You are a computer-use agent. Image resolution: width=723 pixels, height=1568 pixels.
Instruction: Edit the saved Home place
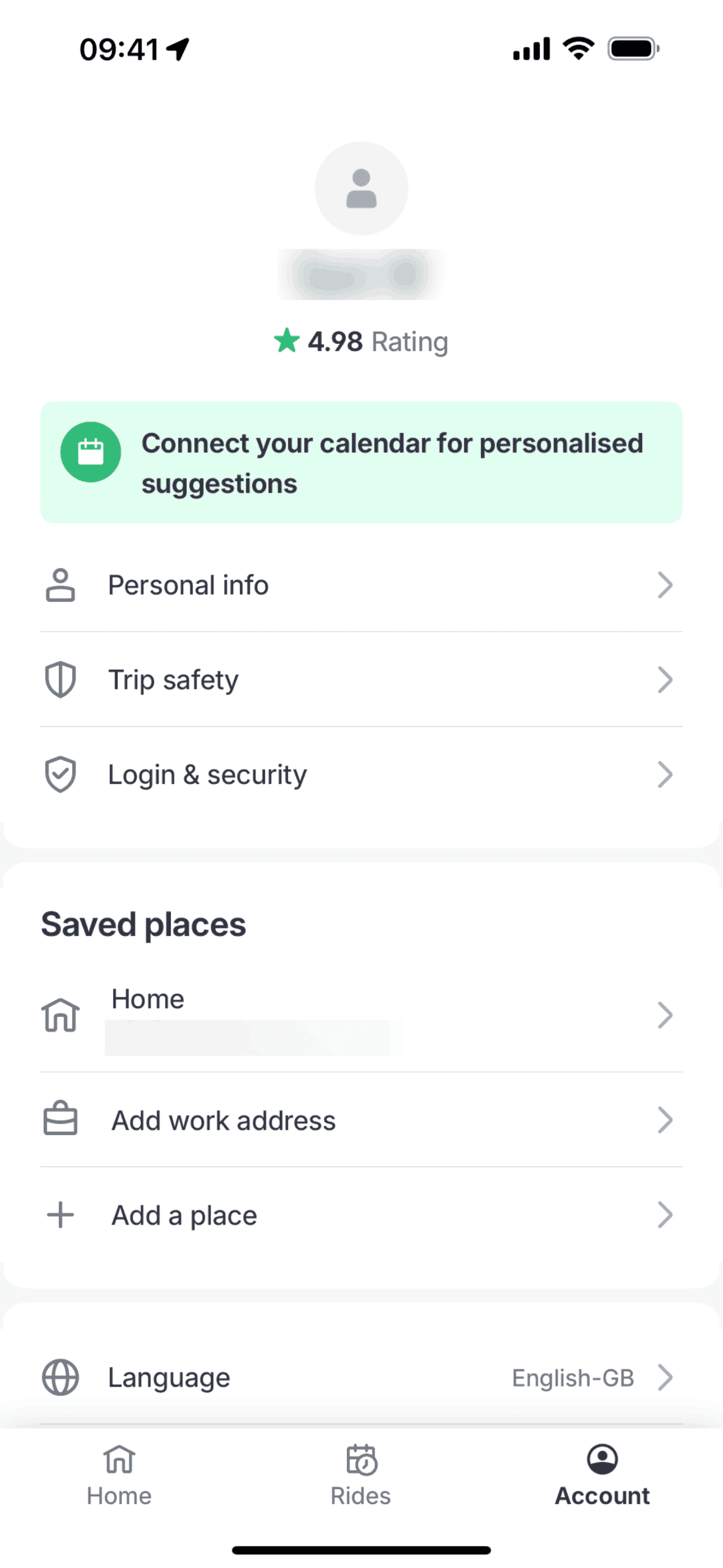click(x=361, y=1014)
